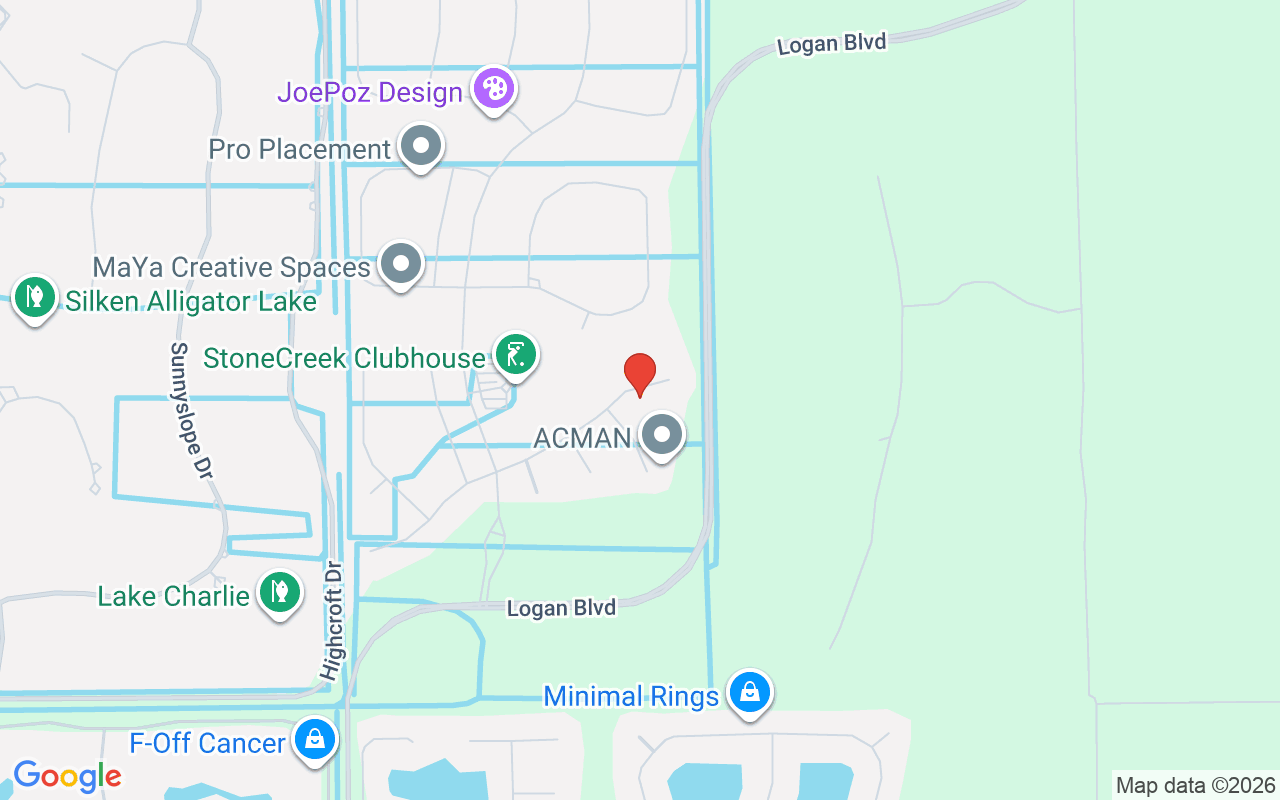Viewport: 1280px width, 800px height.
Task: Tap the red location pin
Action: [x=640, y=374]
